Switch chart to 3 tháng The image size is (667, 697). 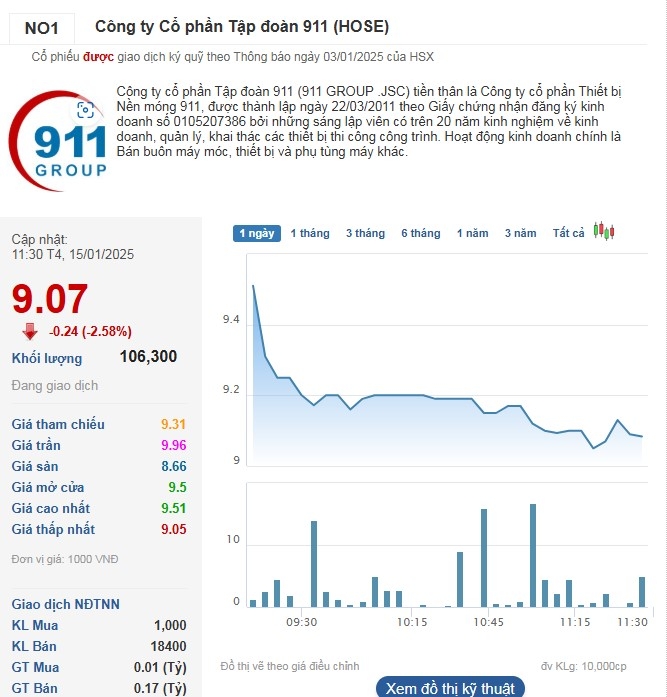pos(365,233)
